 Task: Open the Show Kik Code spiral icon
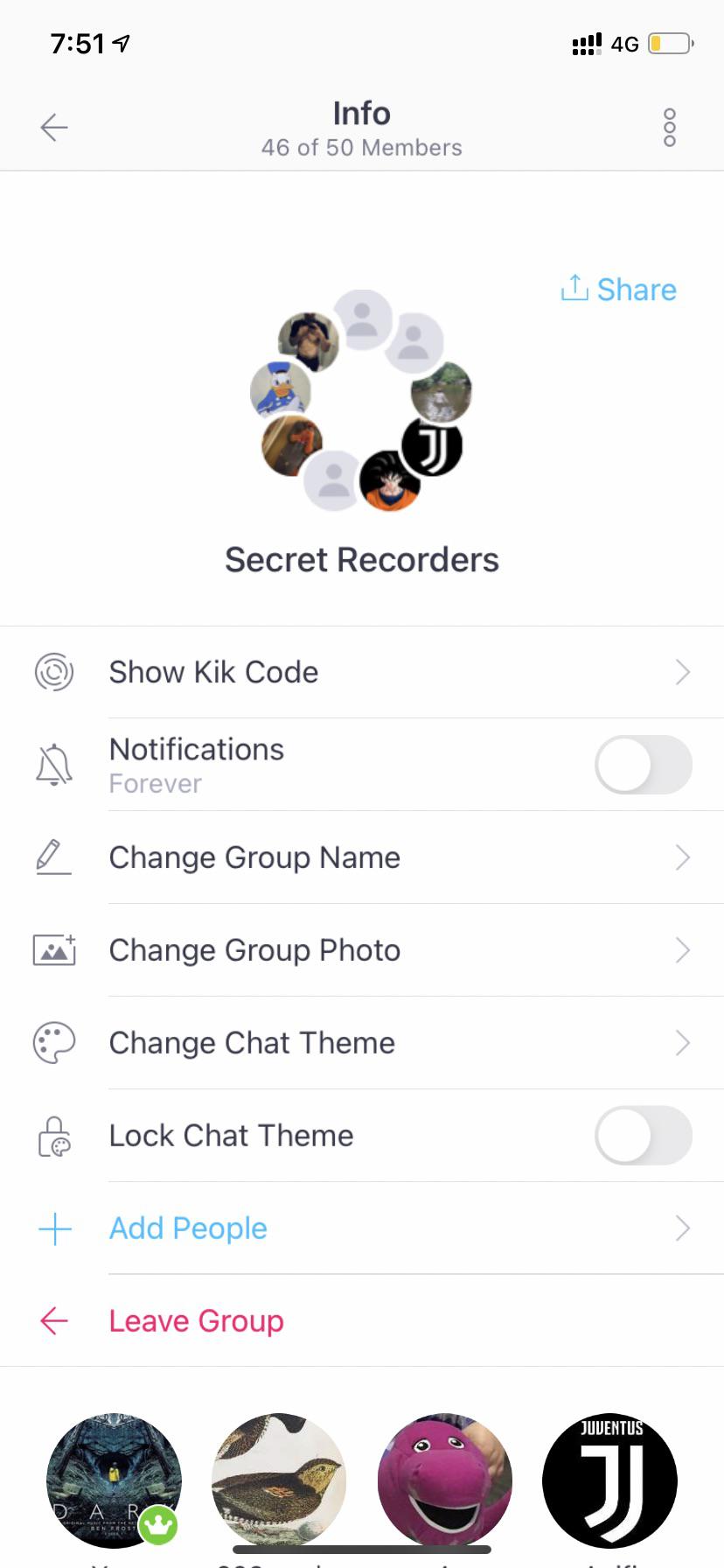54,672
